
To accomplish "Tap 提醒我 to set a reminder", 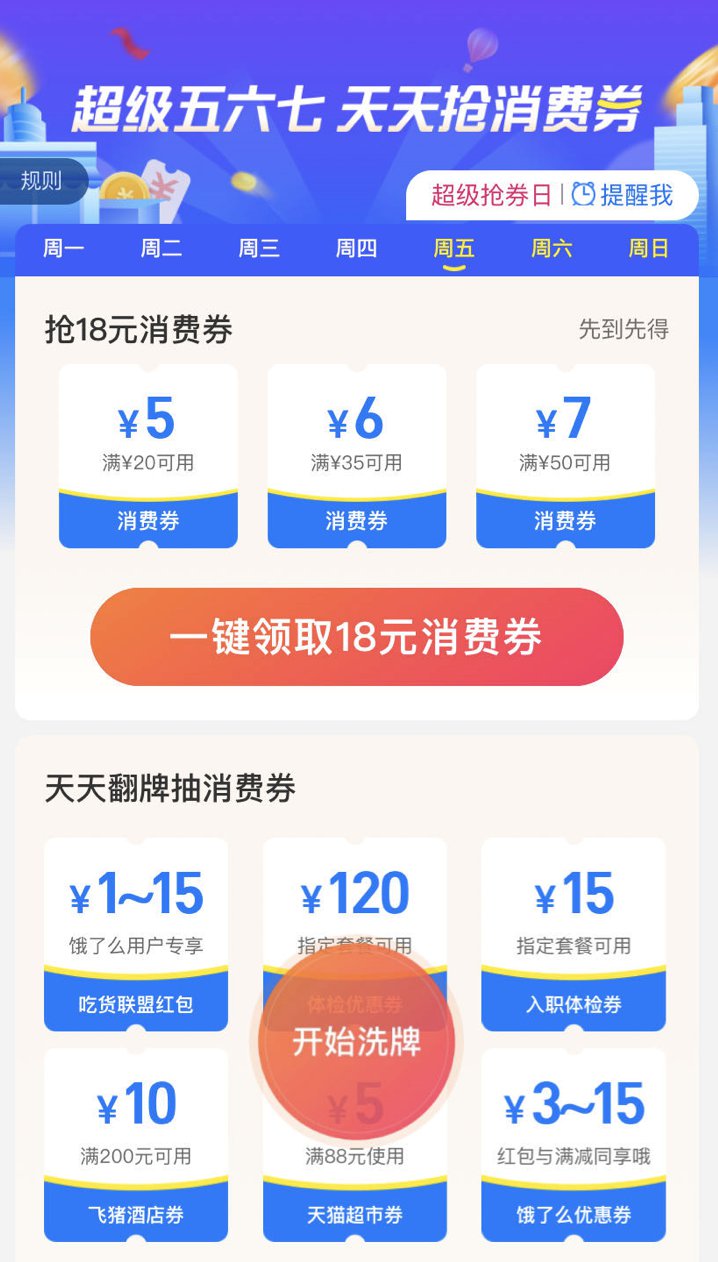I will pyautogui.click(x=622, y=195).
